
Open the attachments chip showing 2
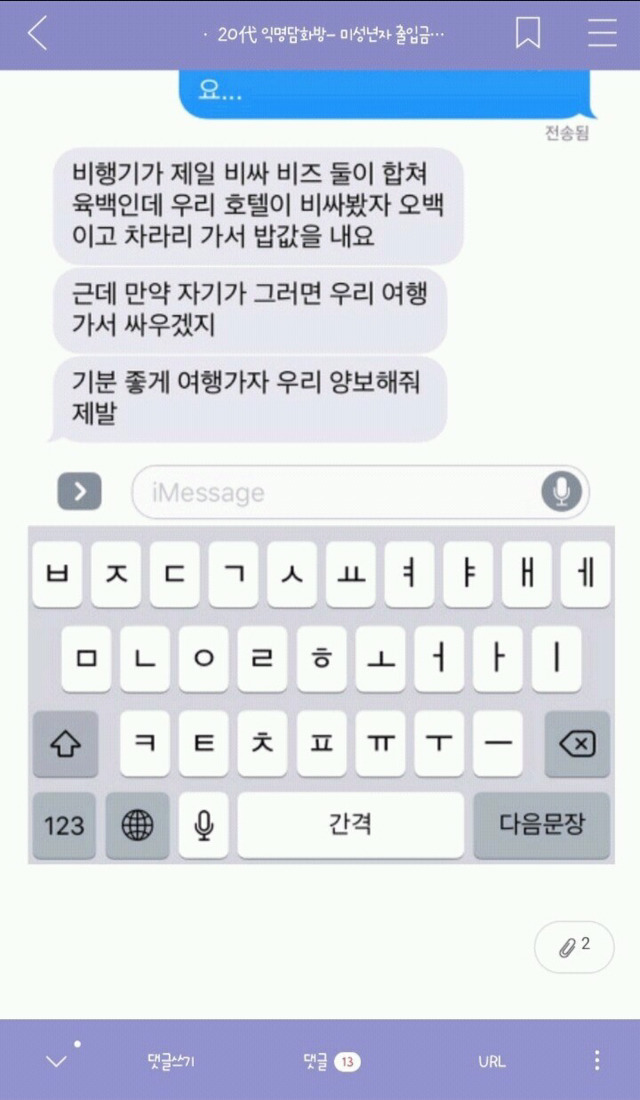point(574,946)
